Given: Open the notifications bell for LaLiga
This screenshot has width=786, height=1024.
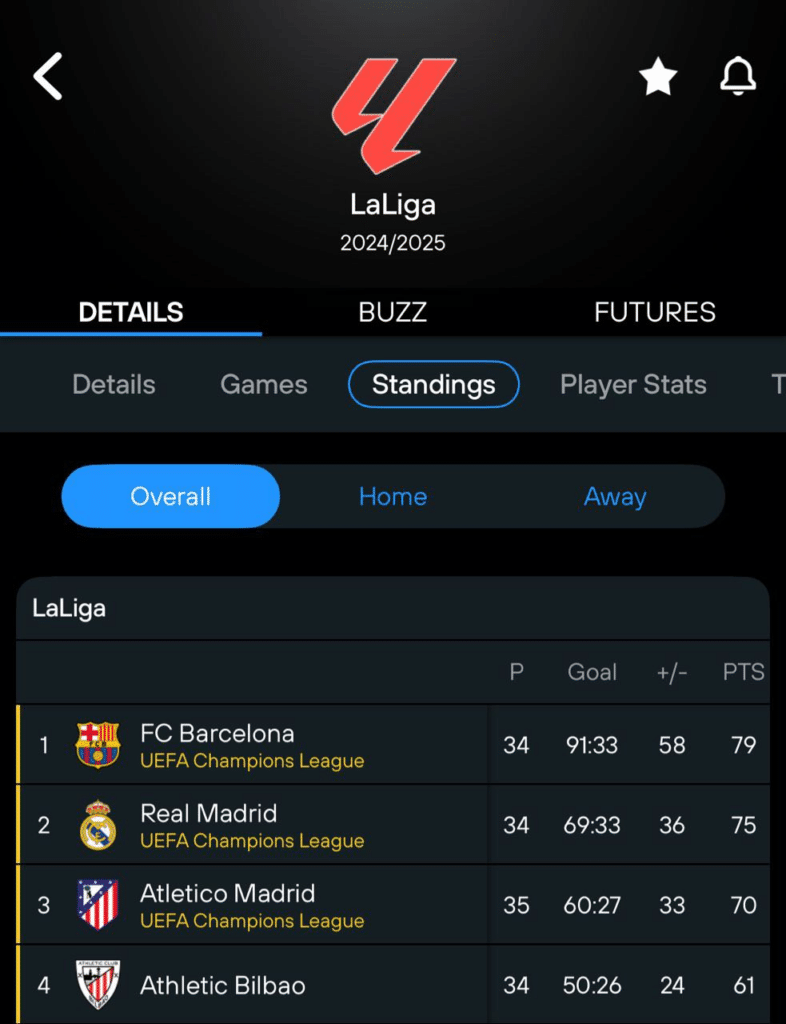Looking at the screenshot, I should coord(738,76).
